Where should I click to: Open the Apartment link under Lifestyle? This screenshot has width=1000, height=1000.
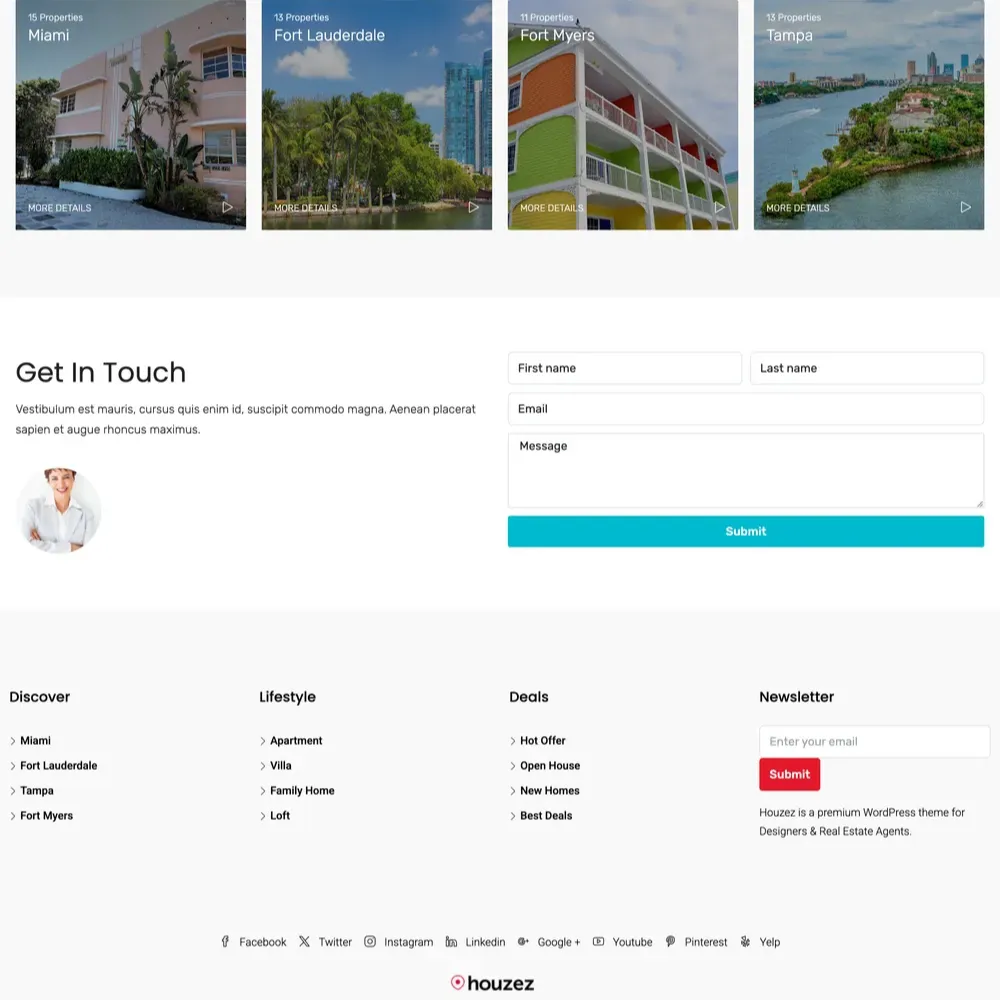296,741
